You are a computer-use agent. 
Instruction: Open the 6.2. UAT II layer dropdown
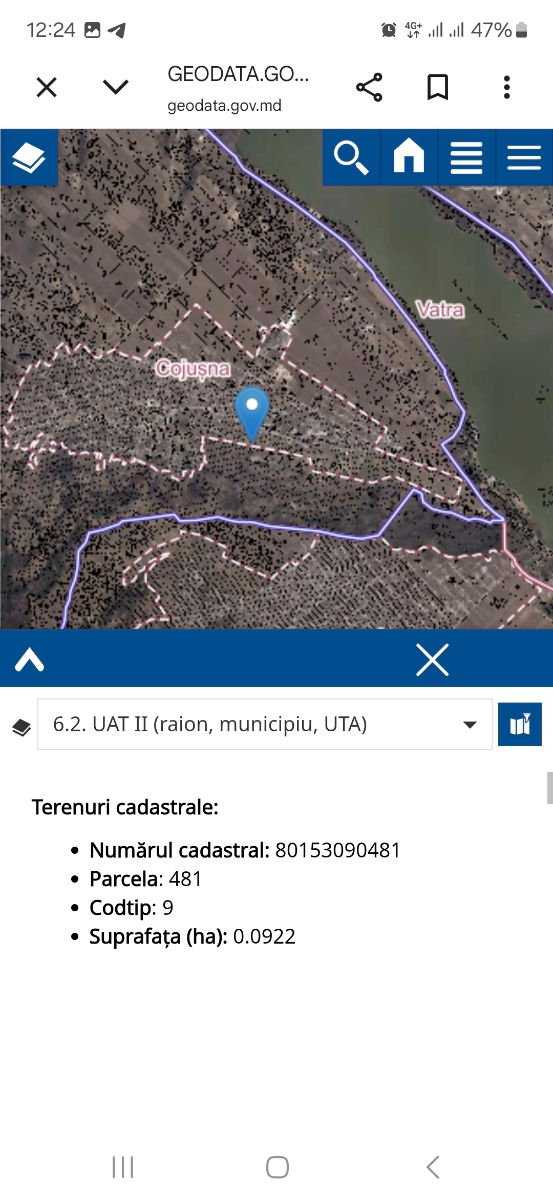264,724
